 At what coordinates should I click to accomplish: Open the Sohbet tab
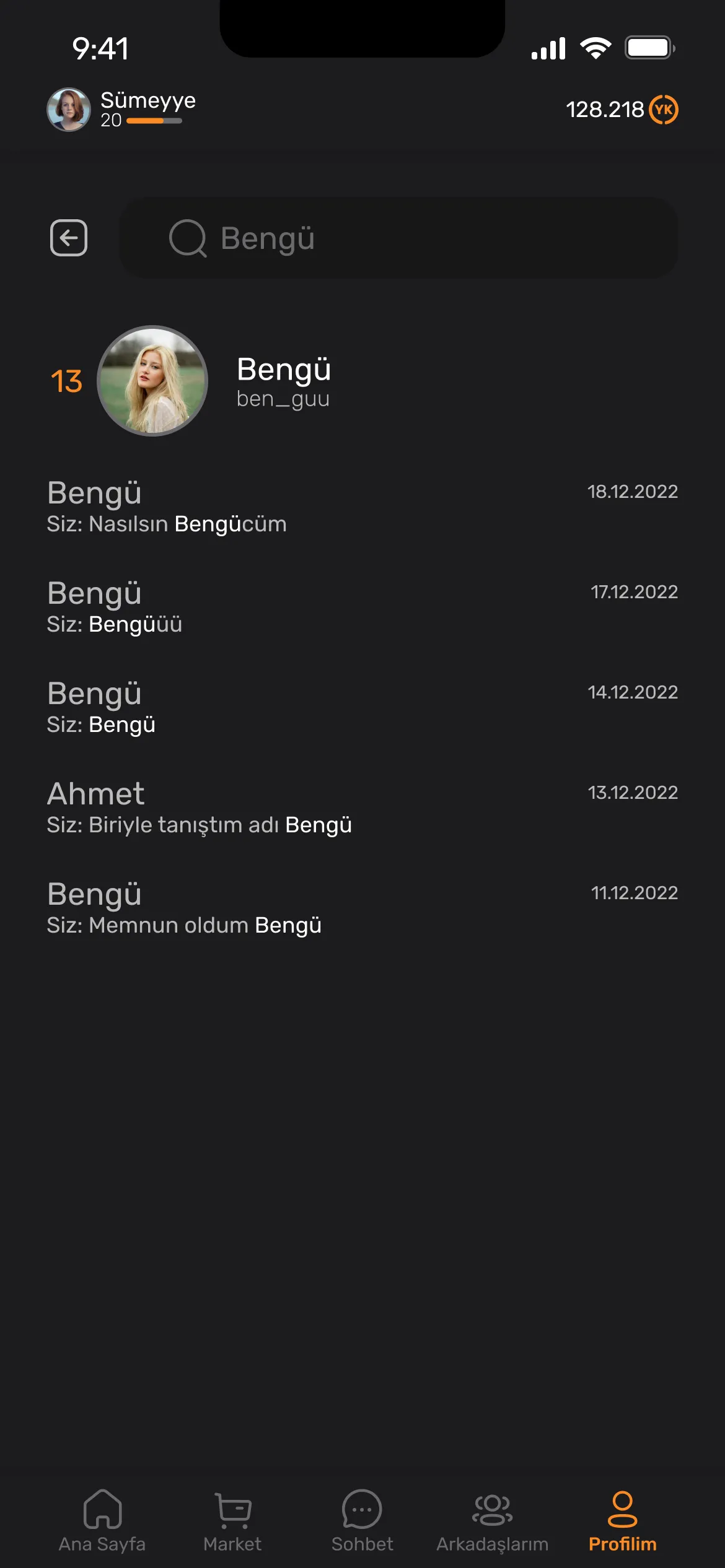pos(362,1520)
